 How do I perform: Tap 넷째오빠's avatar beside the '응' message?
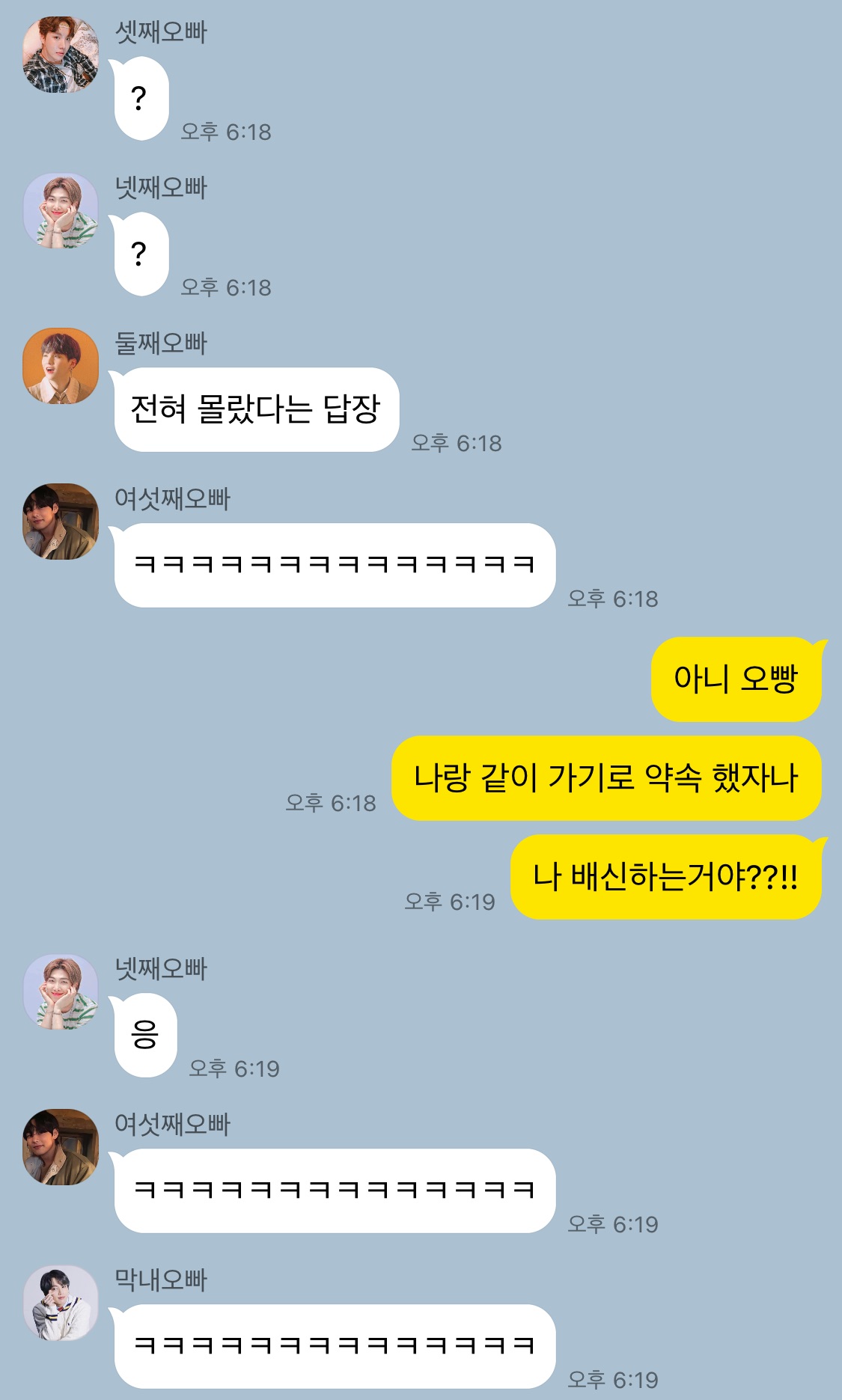(61, 991)
